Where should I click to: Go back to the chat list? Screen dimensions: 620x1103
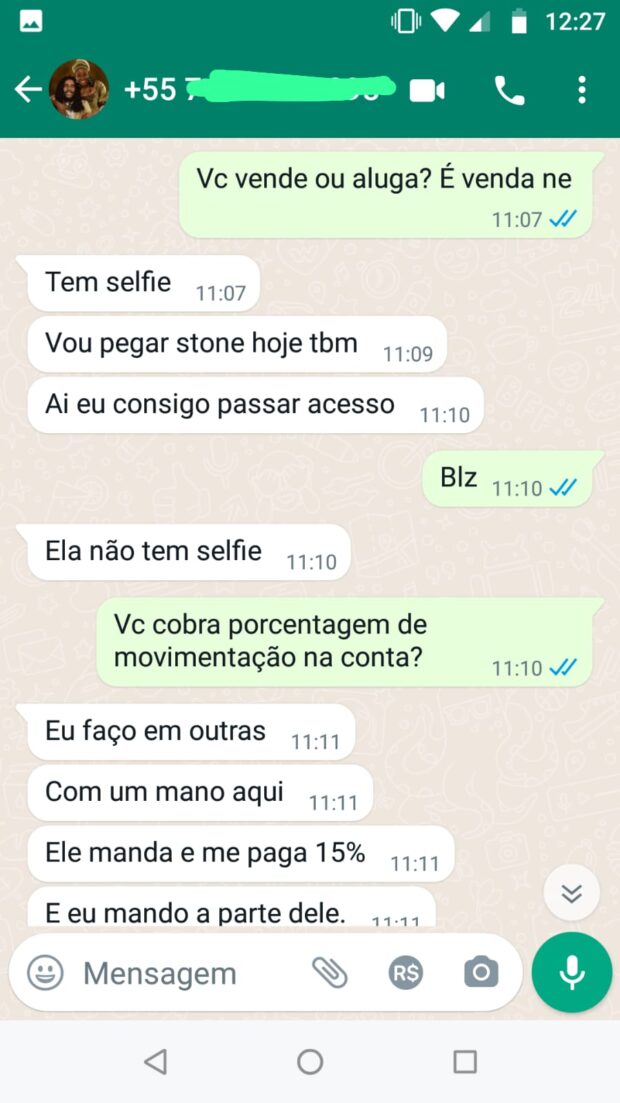pos(27,90)
